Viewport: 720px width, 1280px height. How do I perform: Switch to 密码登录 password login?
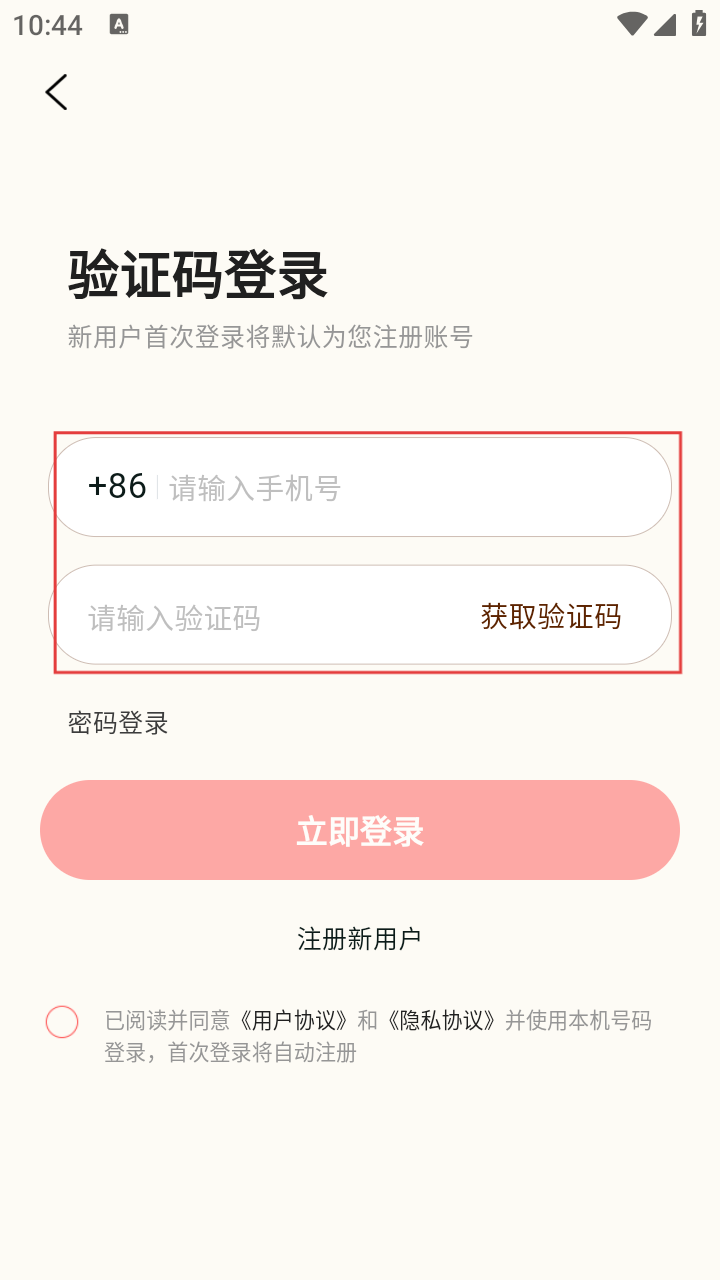[x=118, y=723]
